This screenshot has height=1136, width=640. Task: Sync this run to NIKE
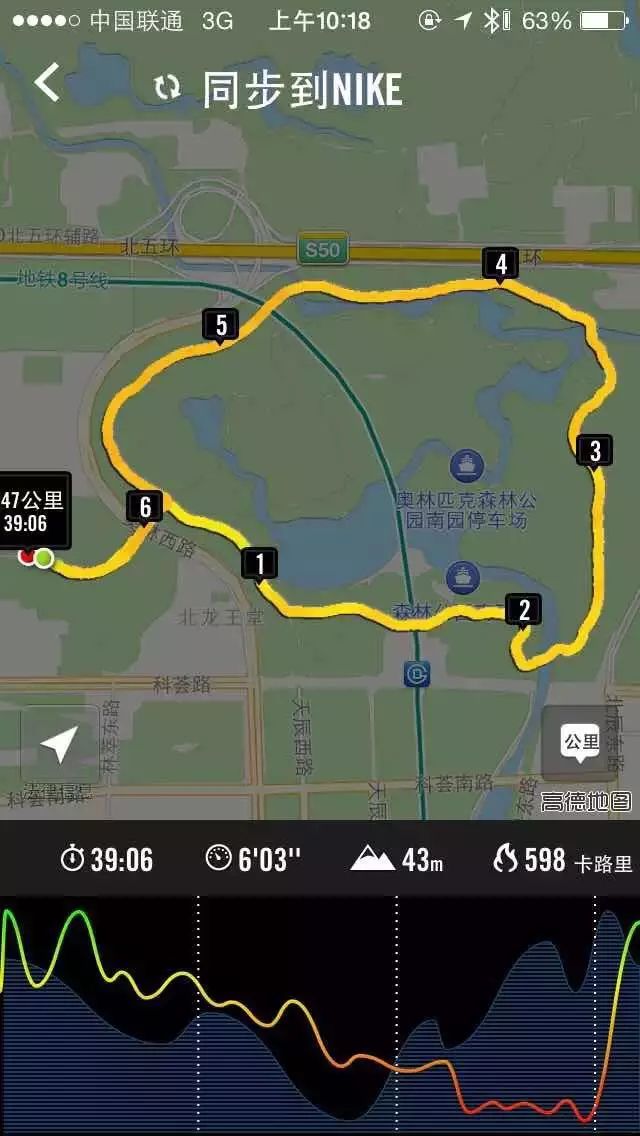click(280, 89)
